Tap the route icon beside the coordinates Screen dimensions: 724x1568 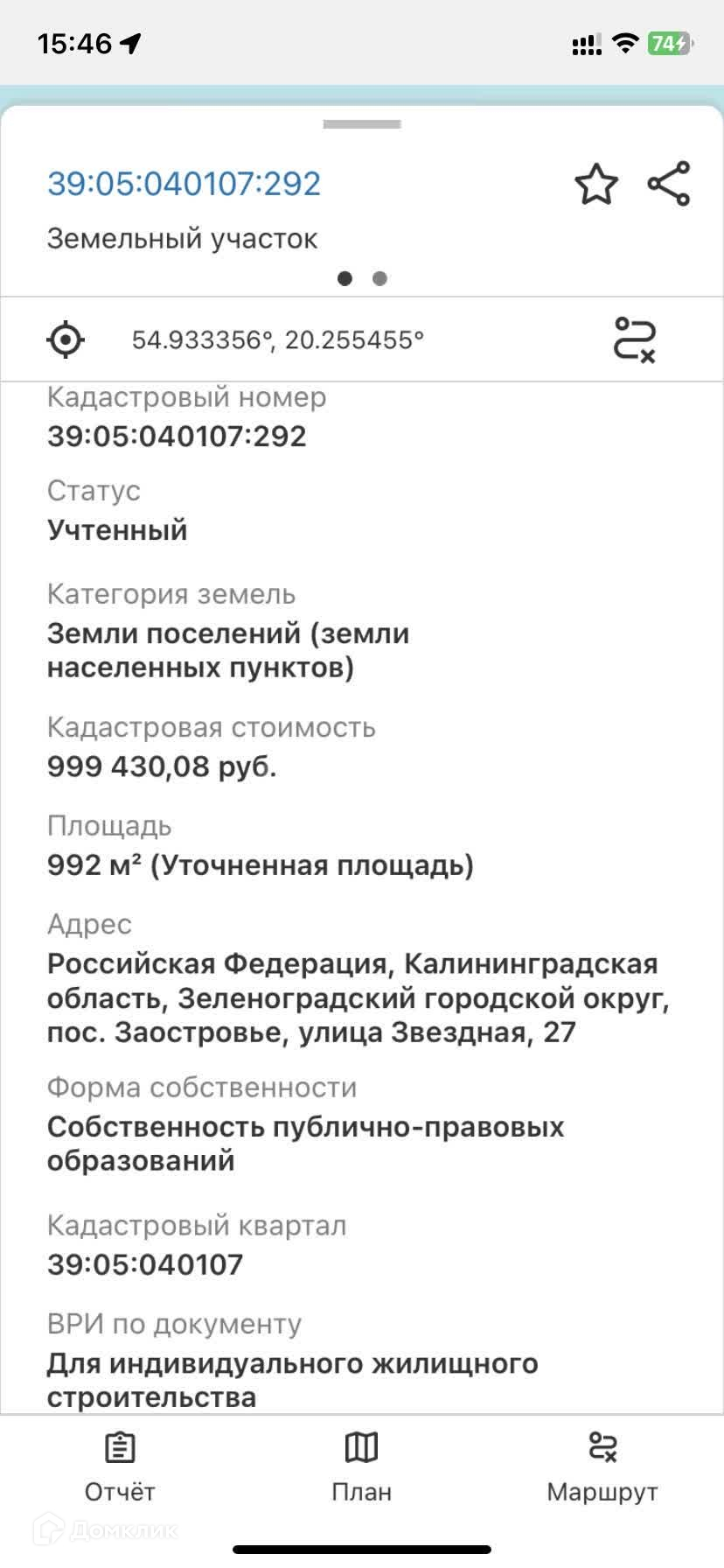pyautogui.click(x=635, y=339)
